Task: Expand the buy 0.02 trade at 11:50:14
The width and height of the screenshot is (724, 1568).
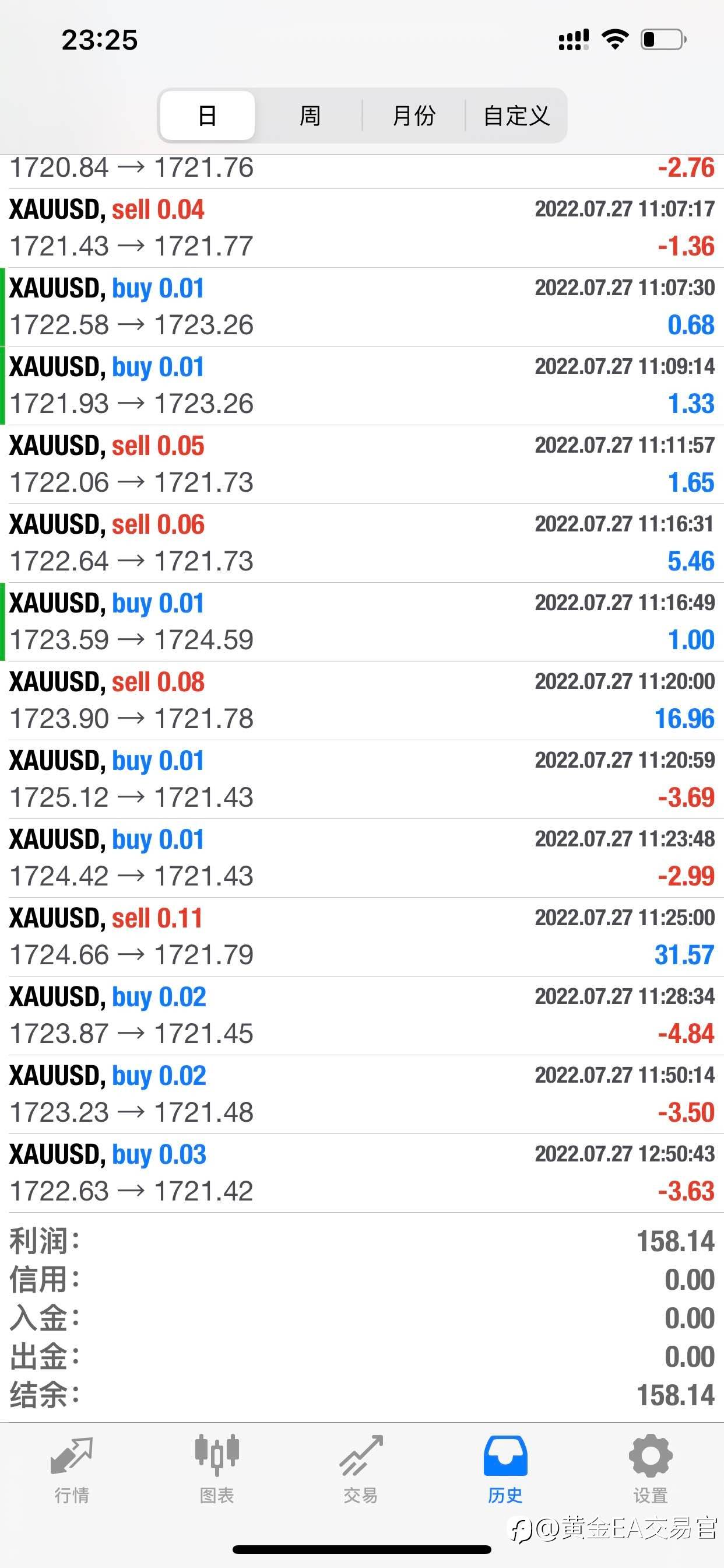Action: click(x=362, y=1094)
